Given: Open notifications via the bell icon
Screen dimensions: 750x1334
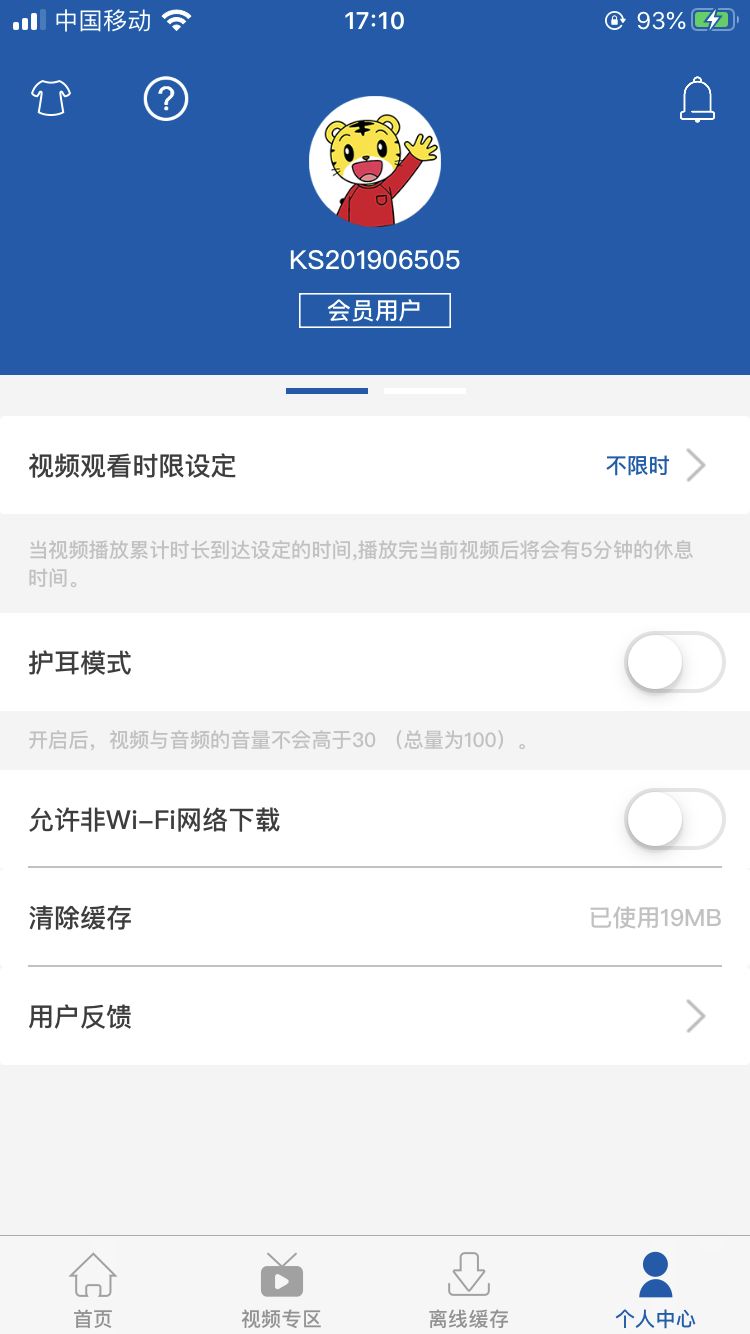Looking at the screenshot, I should (x=699, y=100).
